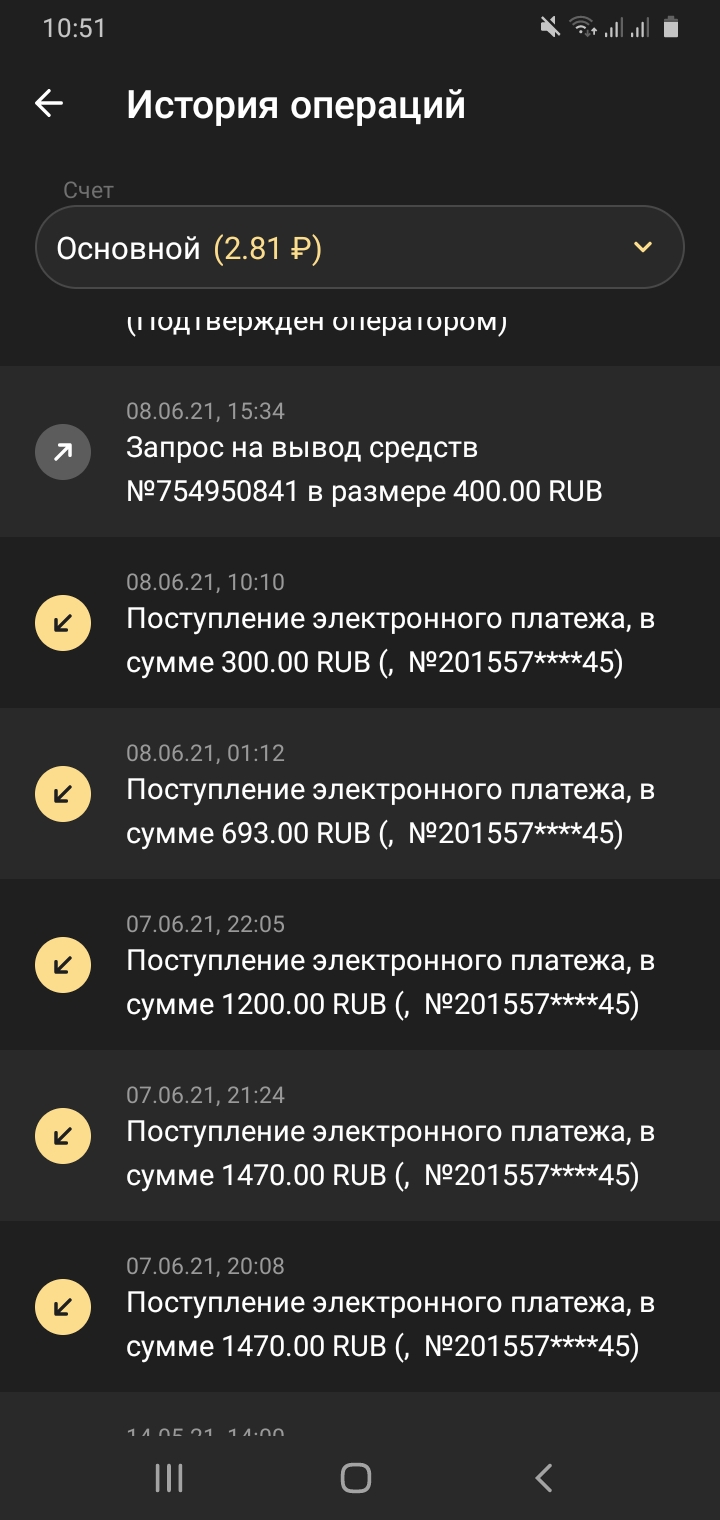The width and height of the screenshot is (720, 1520).
Task: Go back from the operations history
Action: tap(49, 104)
